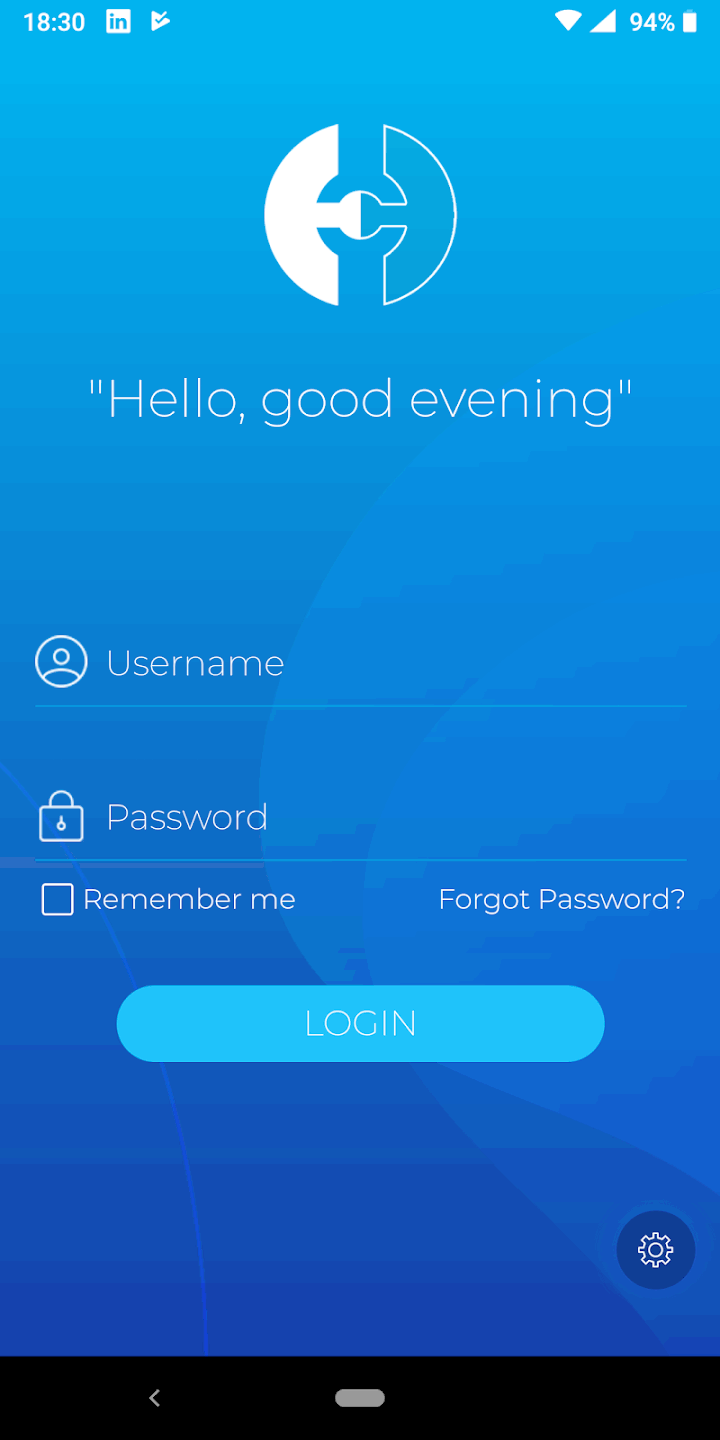Tap the LOGIN button
The image size is (720, 1440).
(x=360, y=1023)
